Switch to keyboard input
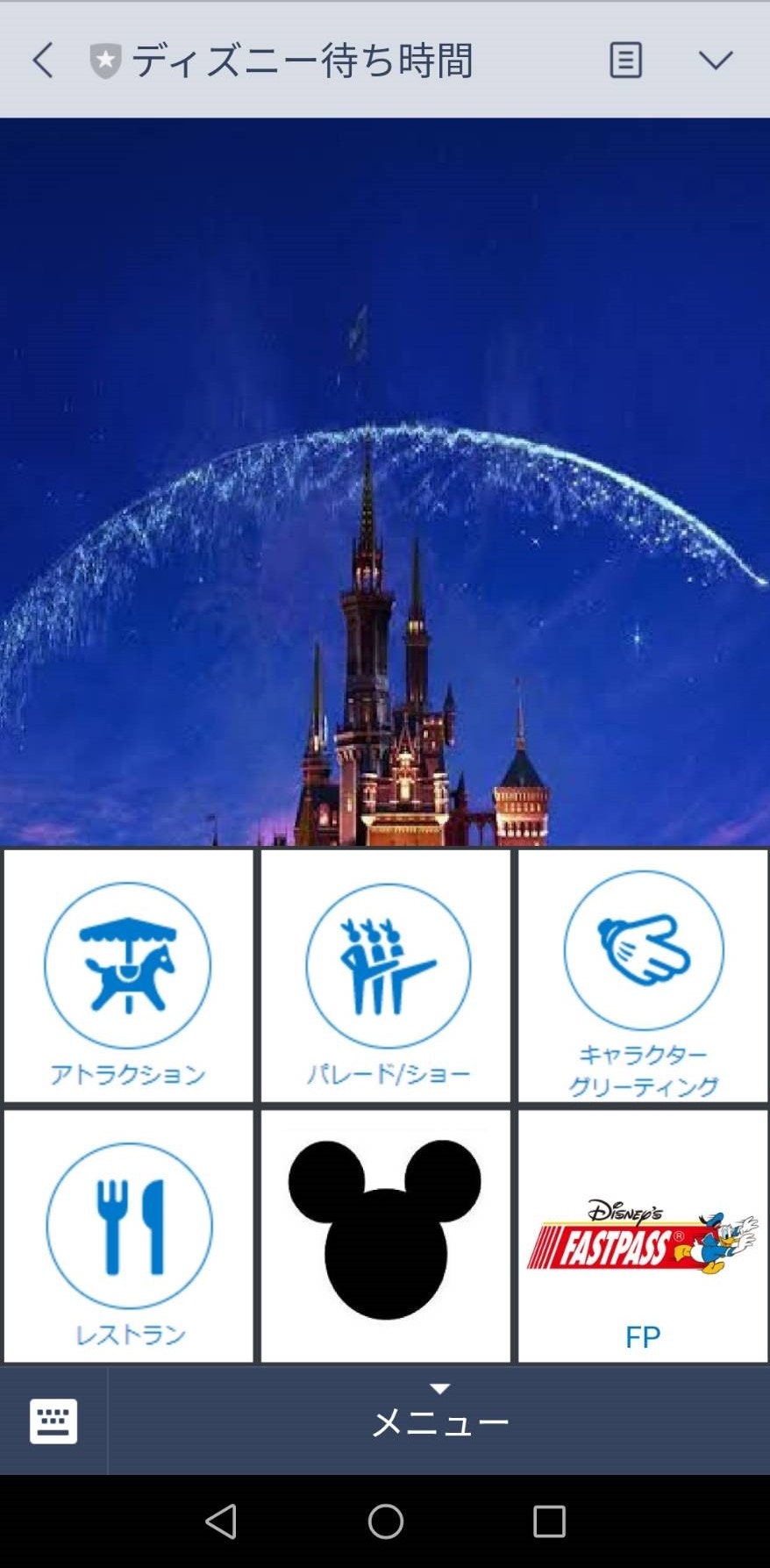Image resolution: width=770 pixels, height=1568 pixels. tap(53, 1421)
